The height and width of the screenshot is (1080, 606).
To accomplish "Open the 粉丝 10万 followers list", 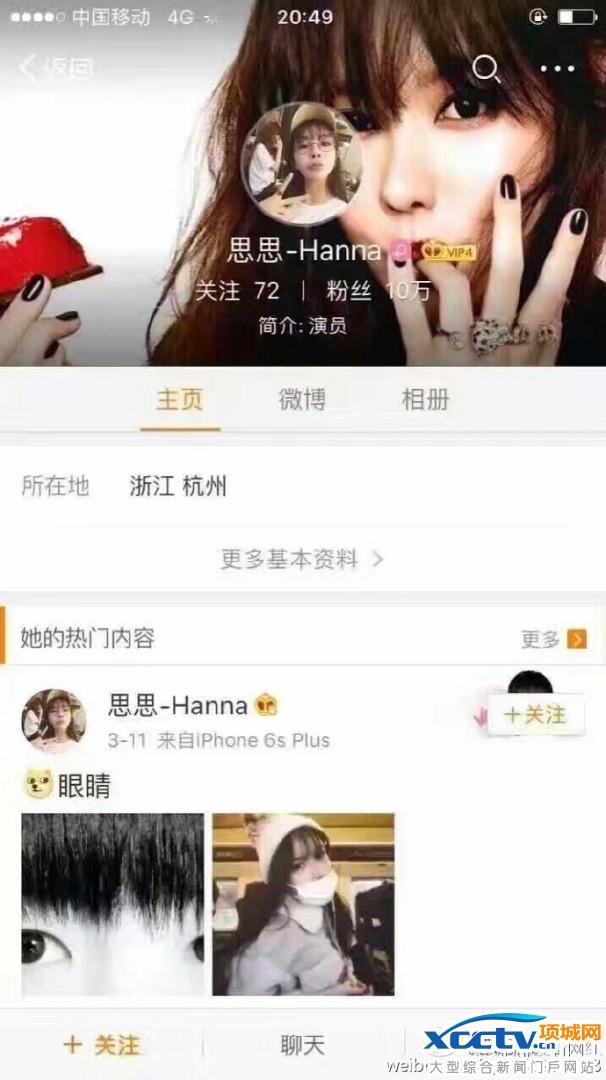I will 379,291.
